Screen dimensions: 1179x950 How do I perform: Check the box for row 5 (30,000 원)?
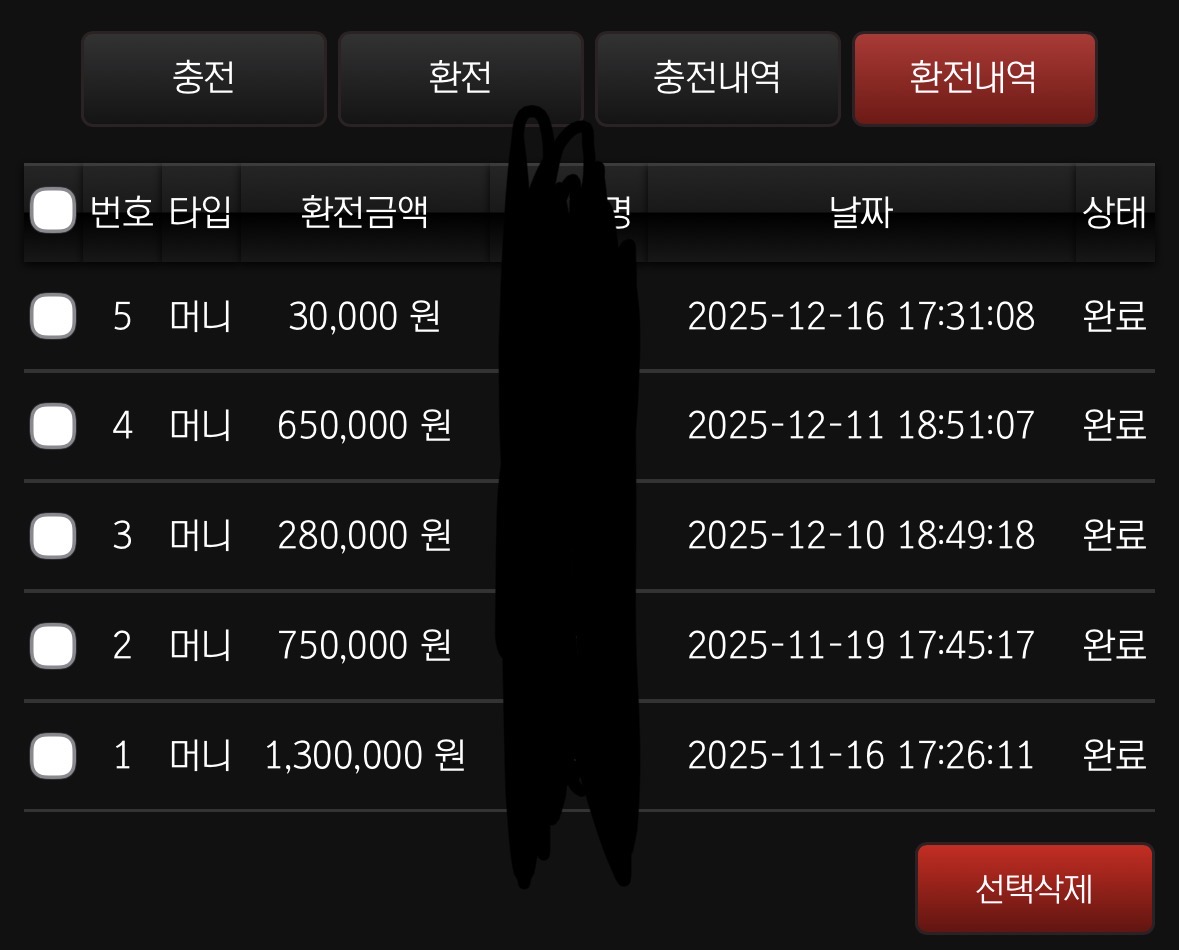pos(53,316)
